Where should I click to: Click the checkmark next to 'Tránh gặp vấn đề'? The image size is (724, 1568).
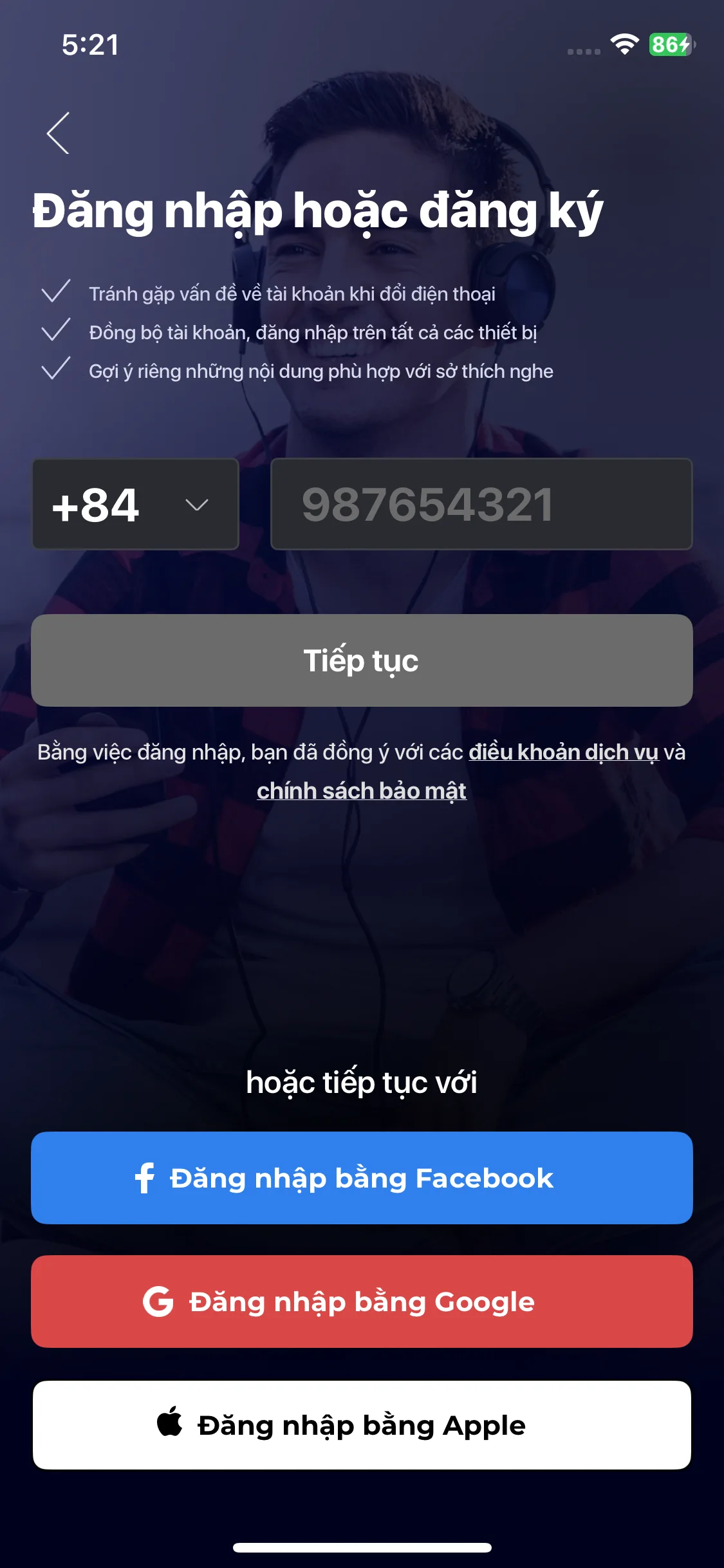point(55,293)
